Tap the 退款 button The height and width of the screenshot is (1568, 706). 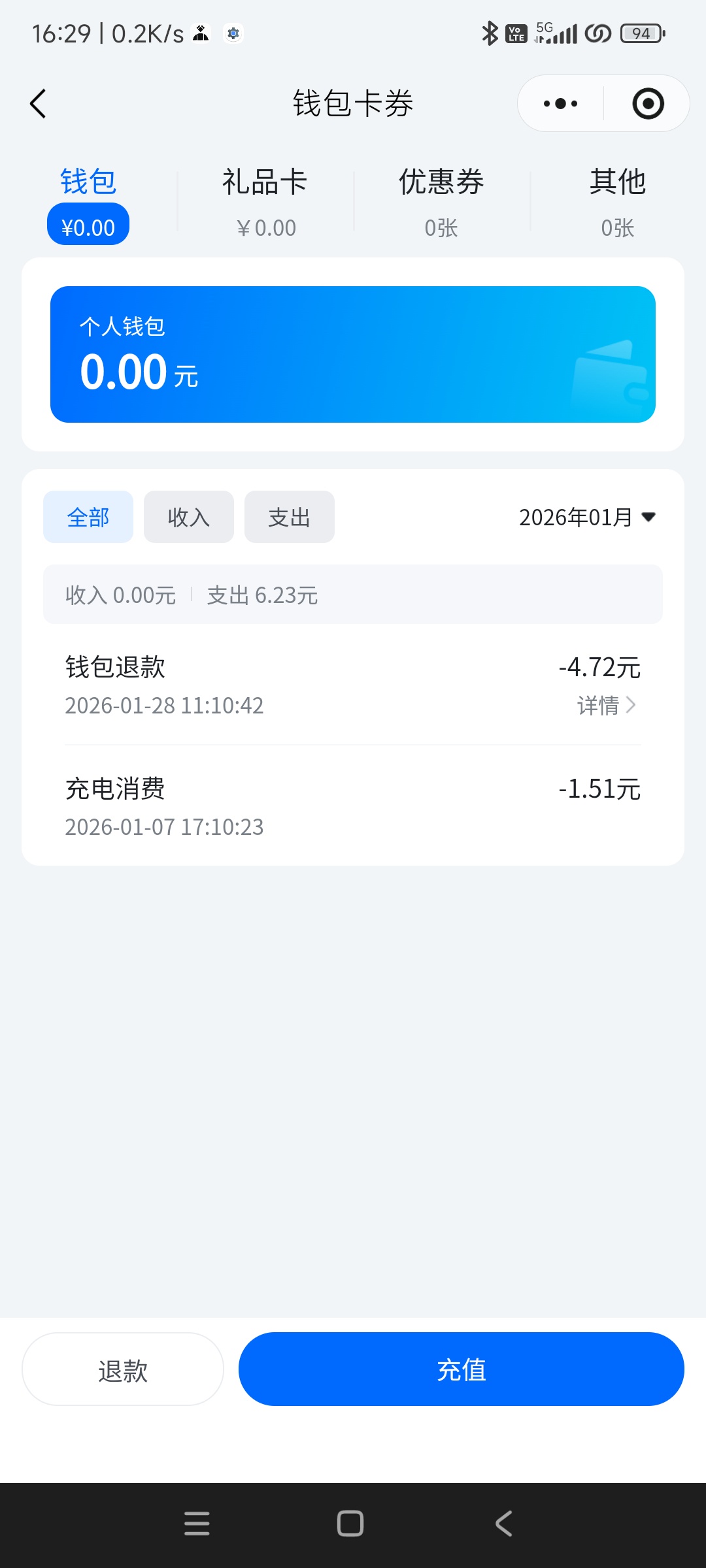(x=123, y=1369)
